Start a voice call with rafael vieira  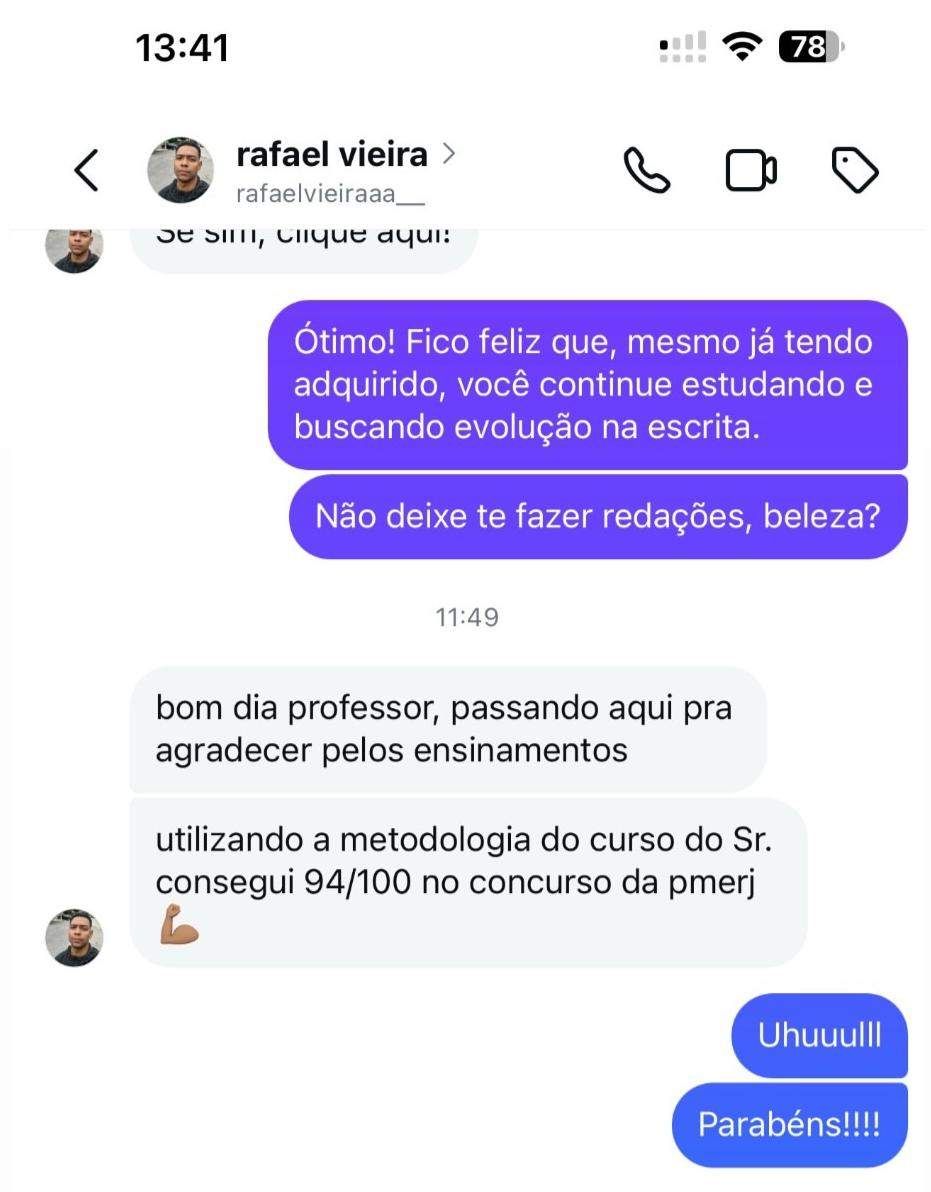click(647, 170)
